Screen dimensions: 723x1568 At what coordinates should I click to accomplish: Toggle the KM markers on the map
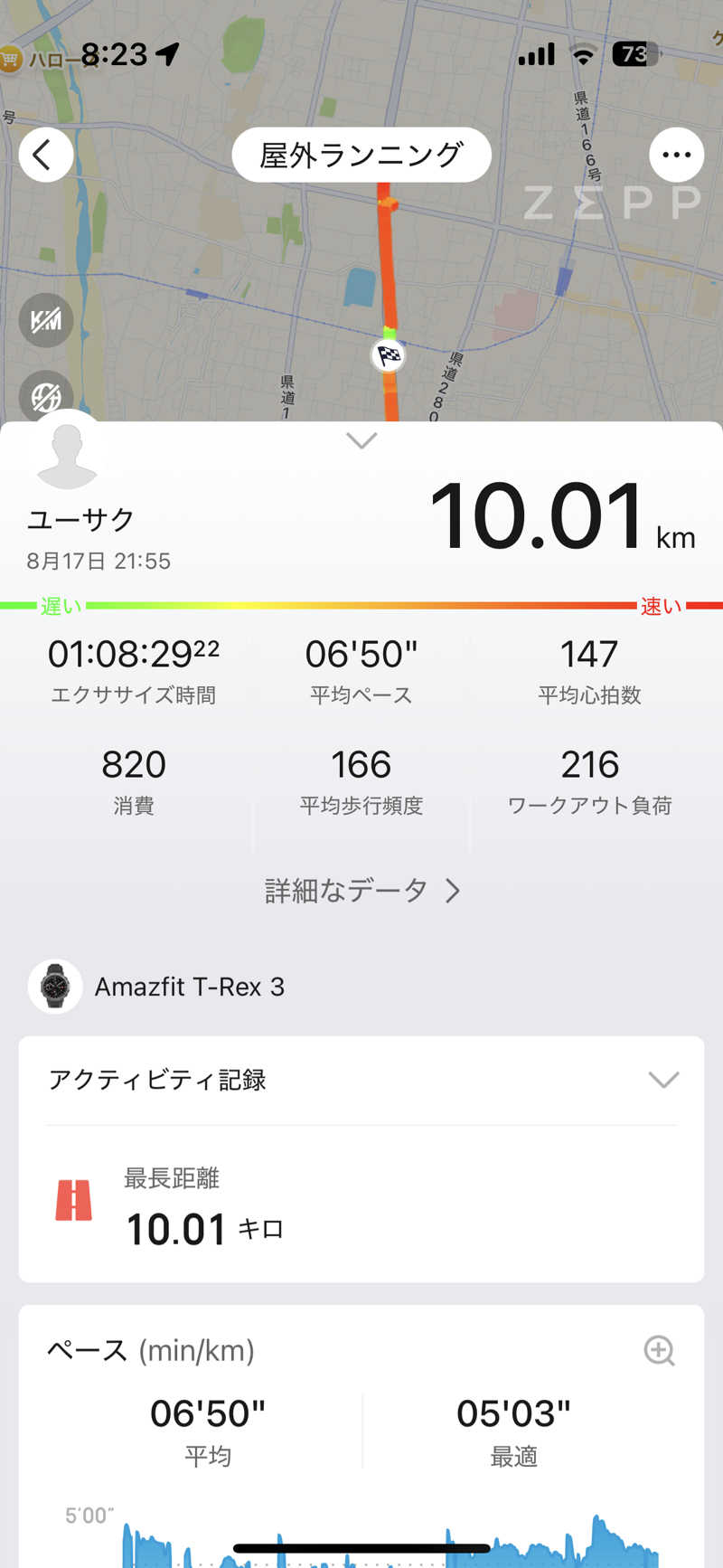46,320
